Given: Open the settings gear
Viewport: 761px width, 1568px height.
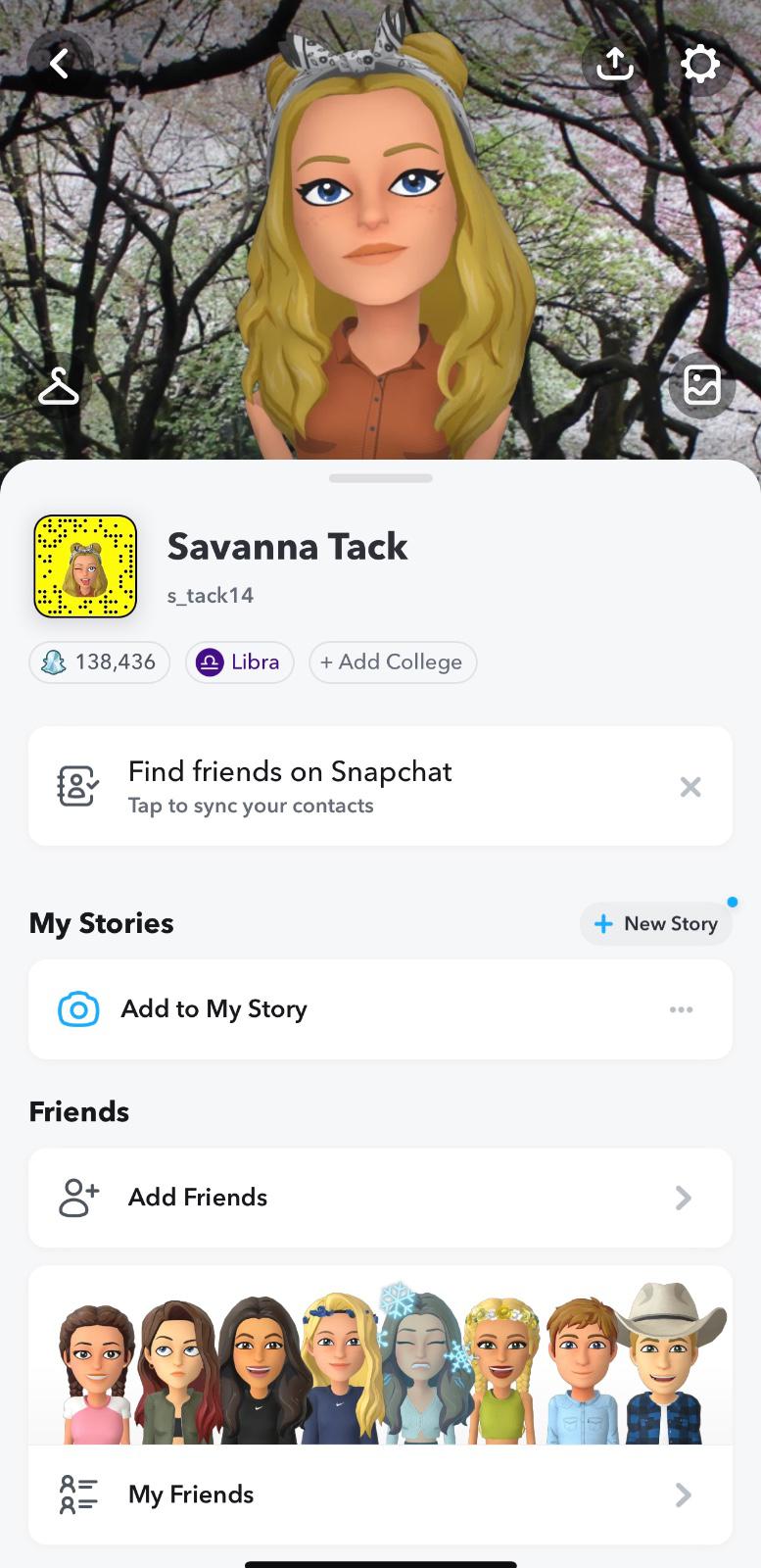Looking at the screenshot, I should [x=699, y=65].
